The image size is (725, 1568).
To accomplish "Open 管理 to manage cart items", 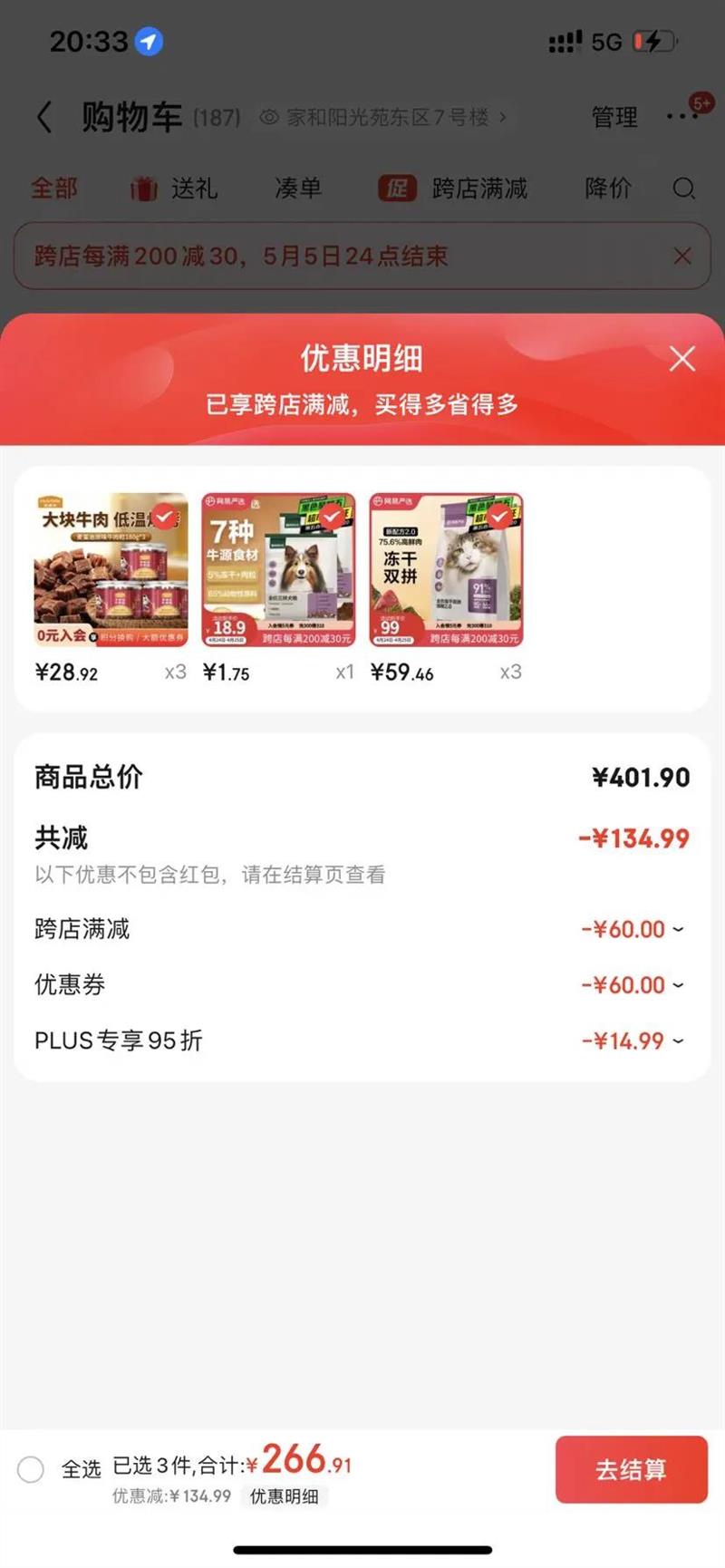I will pos(614,117).
